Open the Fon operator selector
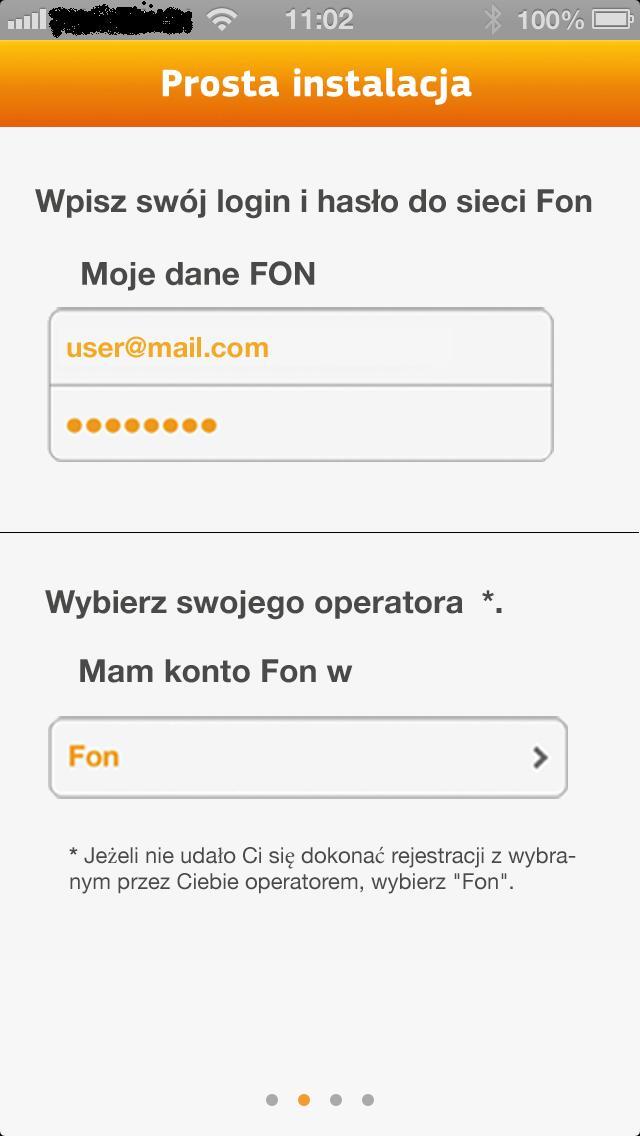 click(x=307, y=757)
